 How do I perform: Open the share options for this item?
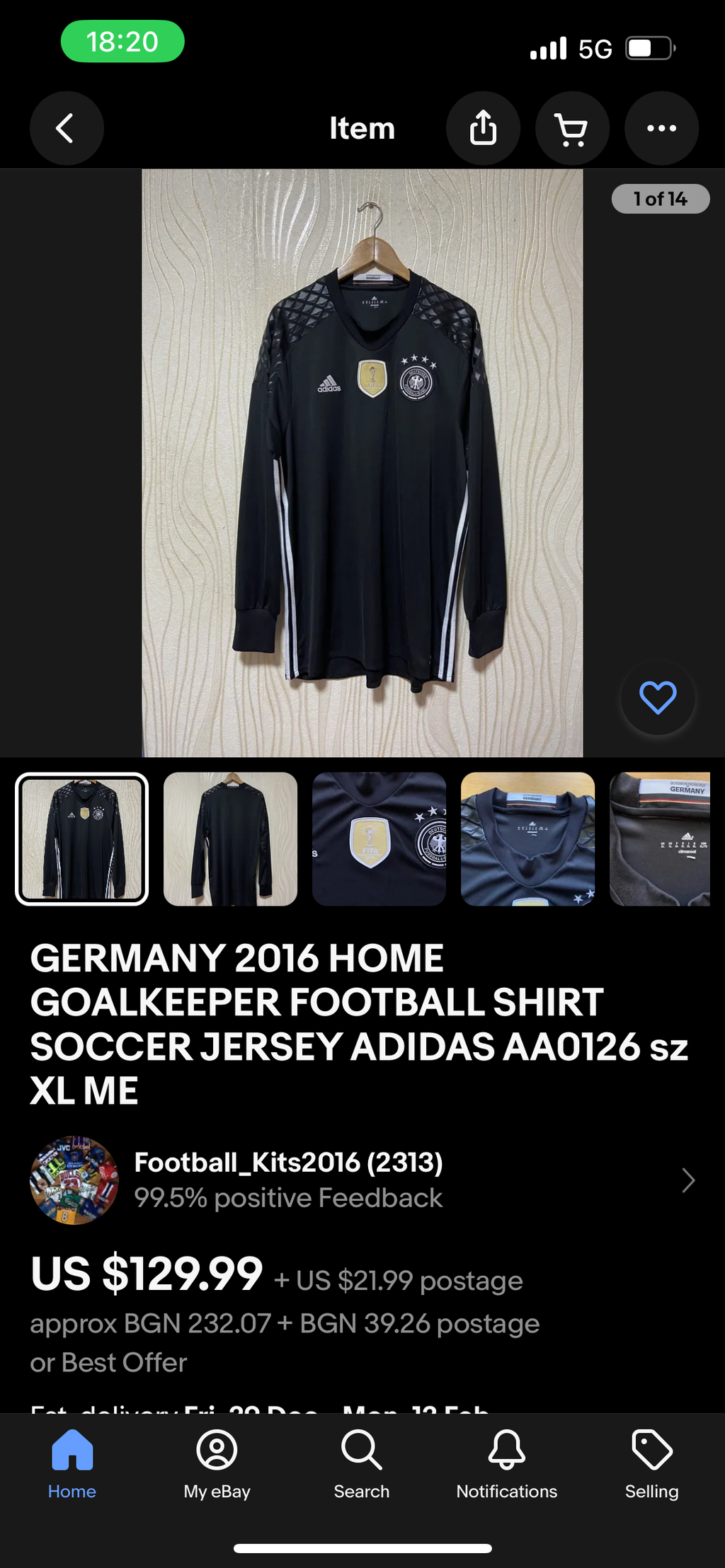pyautogui.click(x=483, y=128)
